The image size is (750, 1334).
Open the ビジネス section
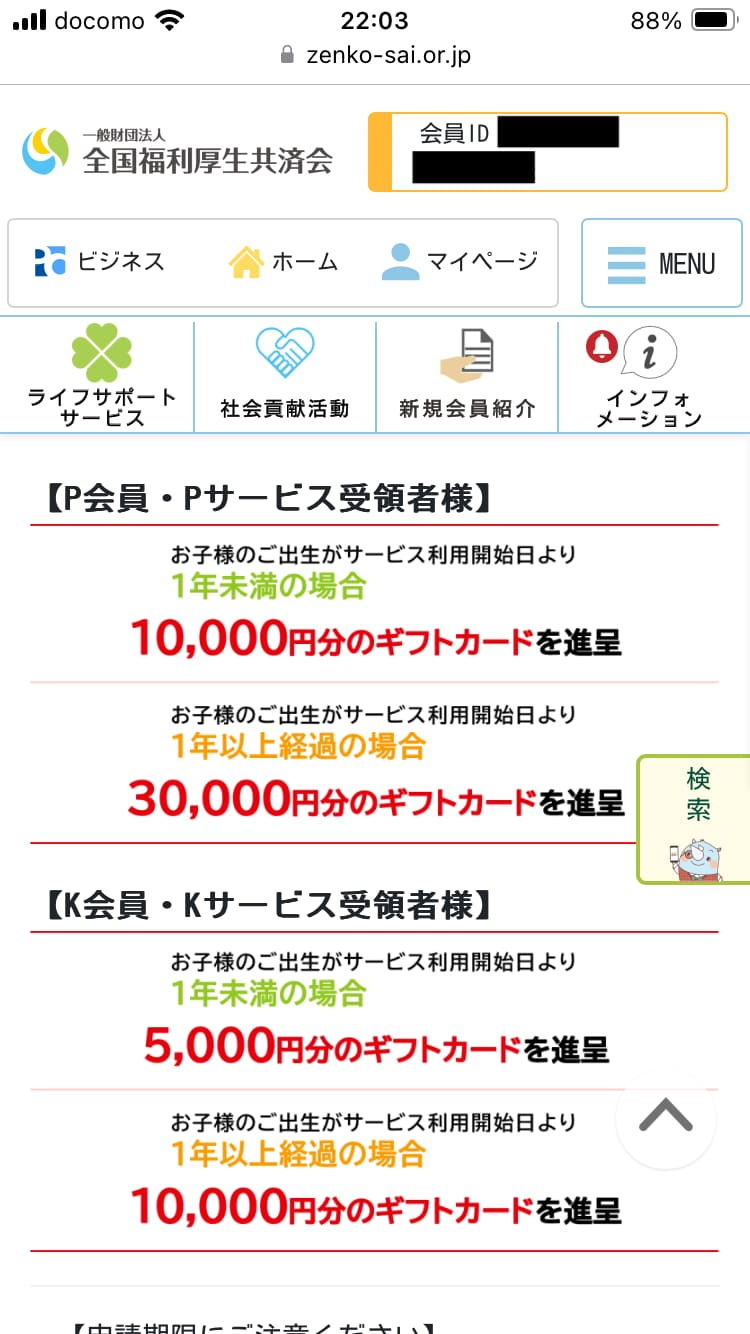(x=100, y=262)
